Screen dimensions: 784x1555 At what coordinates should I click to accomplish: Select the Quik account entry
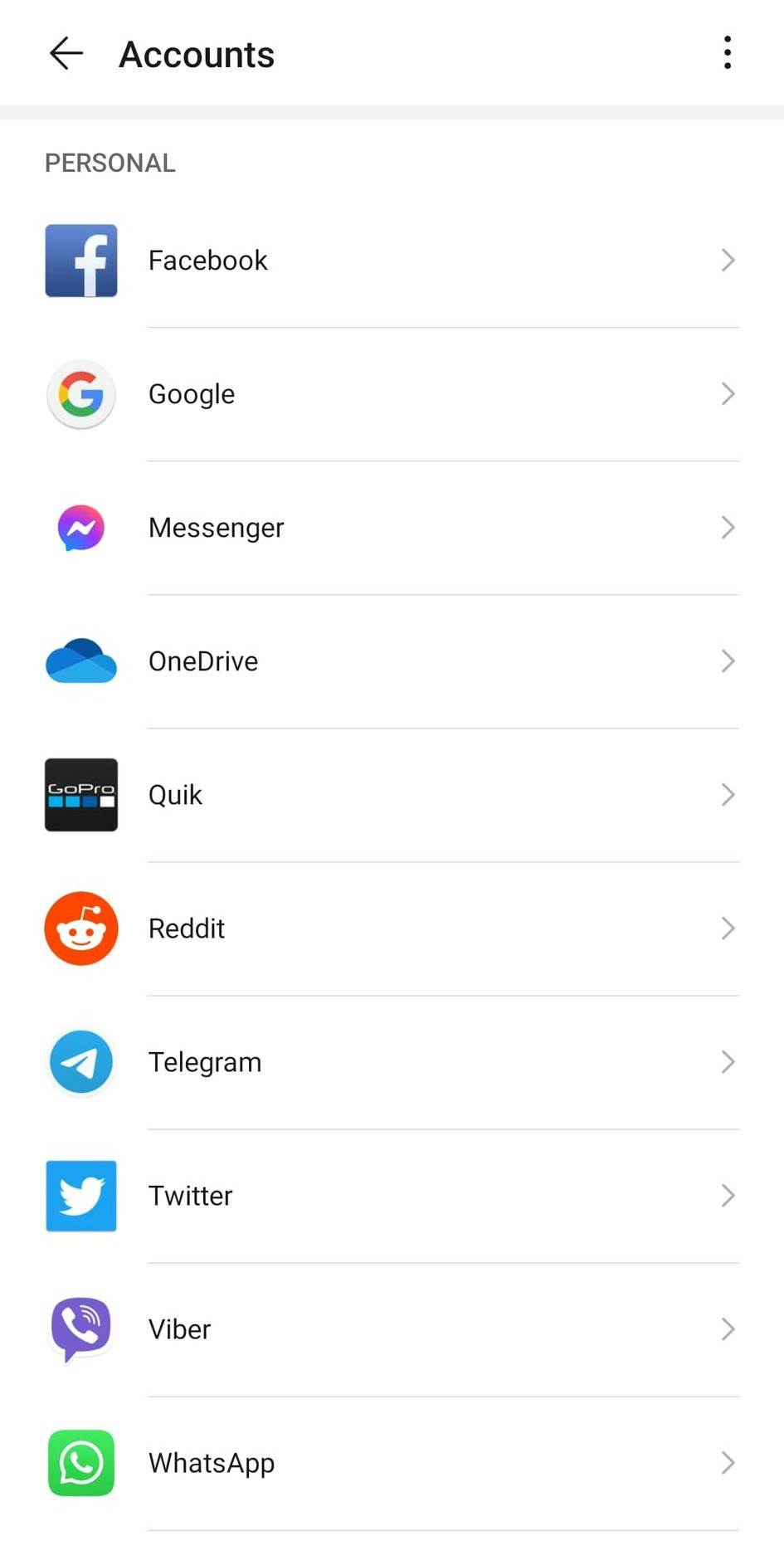point(415,794)
